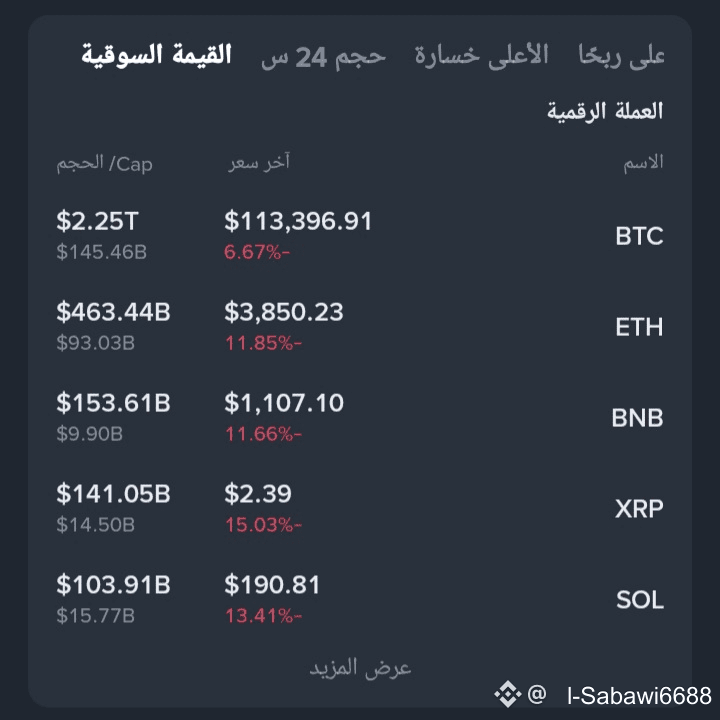Image resolution: width=720 pixels, height=720 pixels.
Task: Tap عرض المزيد to view more
Action: [x=360, y=667]
